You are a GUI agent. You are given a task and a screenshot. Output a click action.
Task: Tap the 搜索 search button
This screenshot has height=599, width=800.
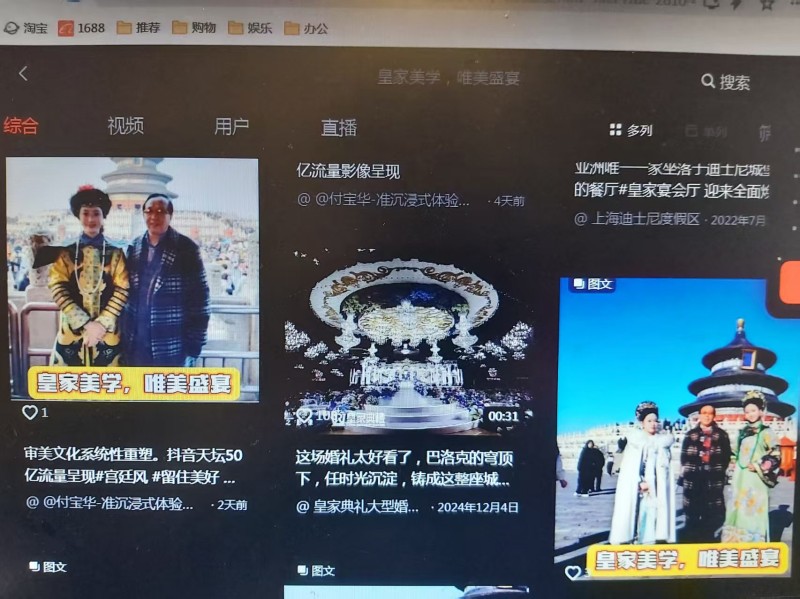(726, 82)
